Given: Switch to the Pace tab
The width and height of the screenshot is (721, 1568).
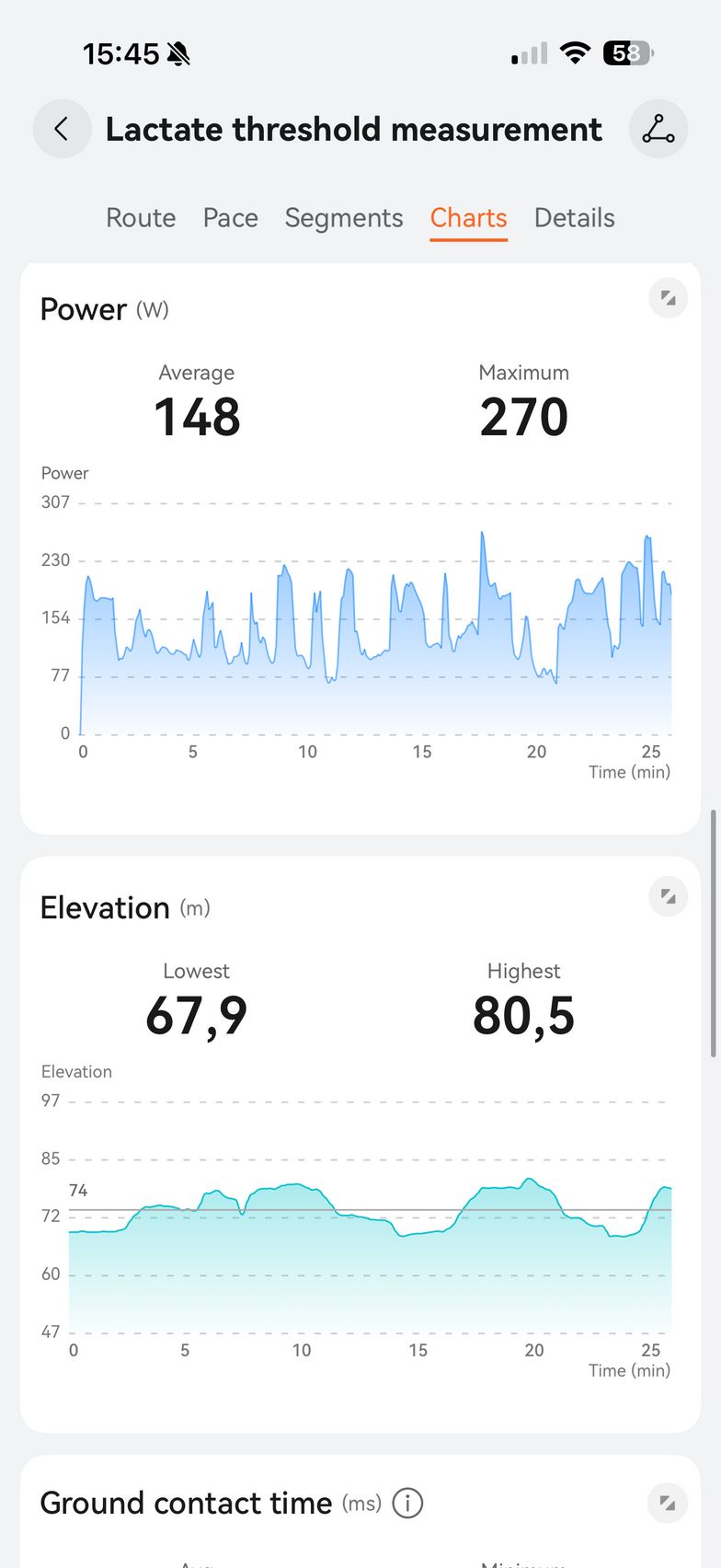Looking at the screenshot, I should 230,218.
